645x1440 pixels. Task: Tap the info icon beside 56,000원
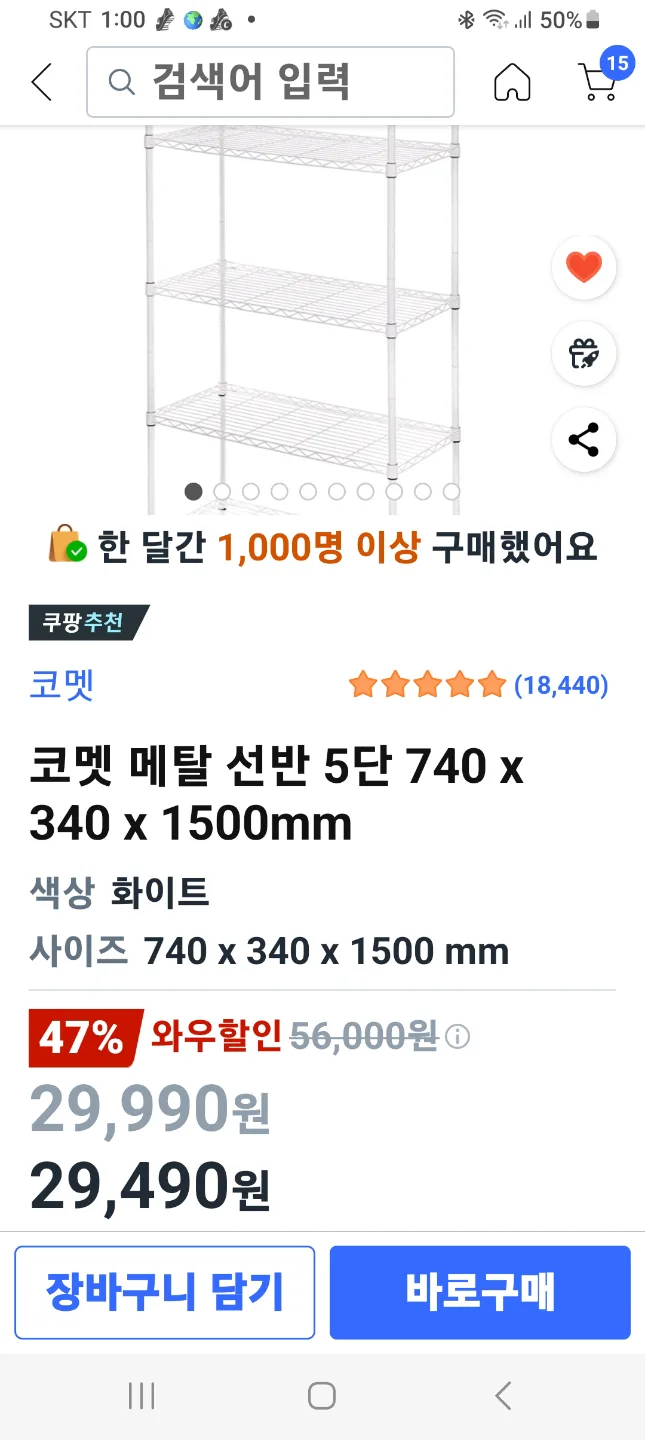[457, 1037]
